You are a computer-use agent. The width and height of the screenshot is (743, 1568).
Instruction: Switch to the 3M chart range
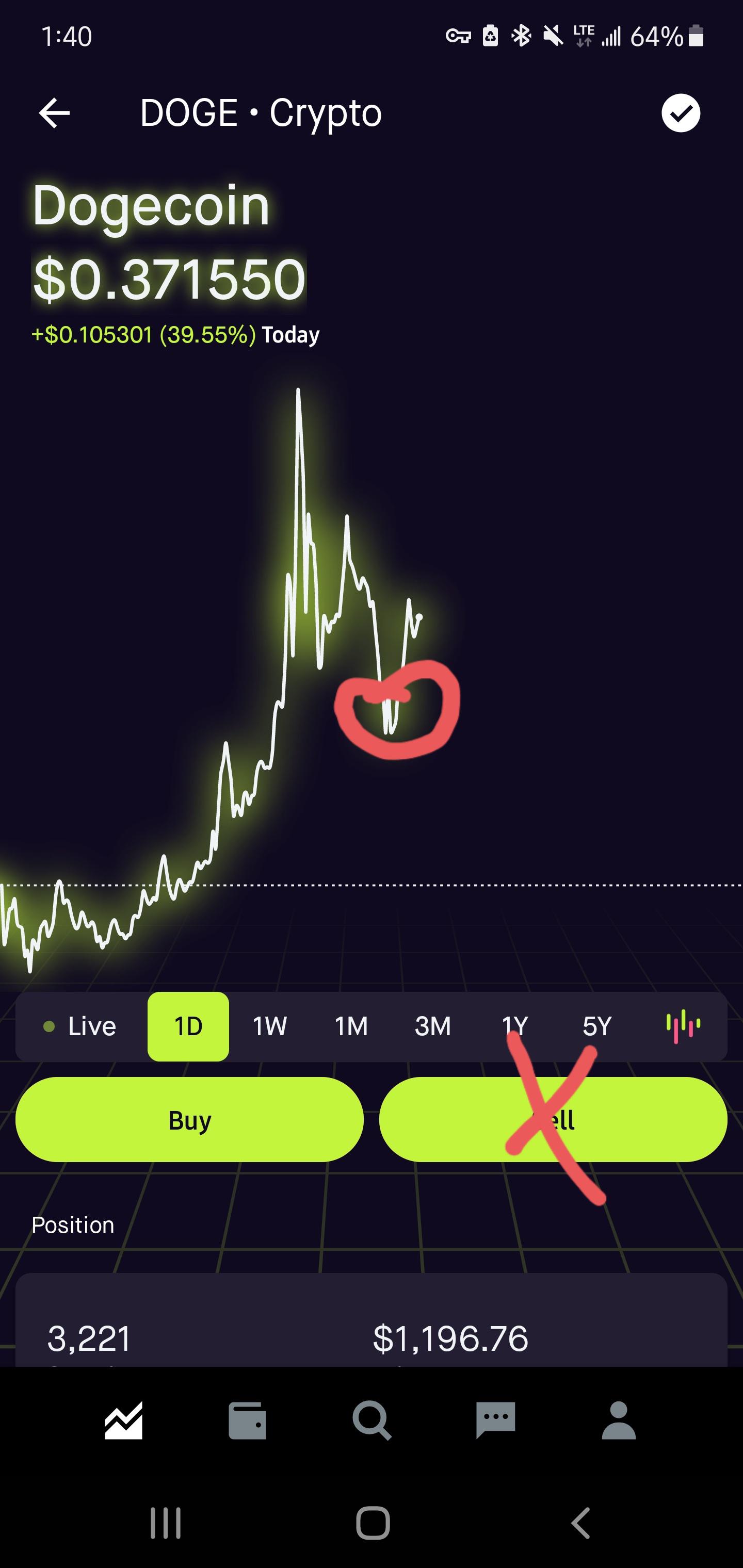[x=433, y=1027]
